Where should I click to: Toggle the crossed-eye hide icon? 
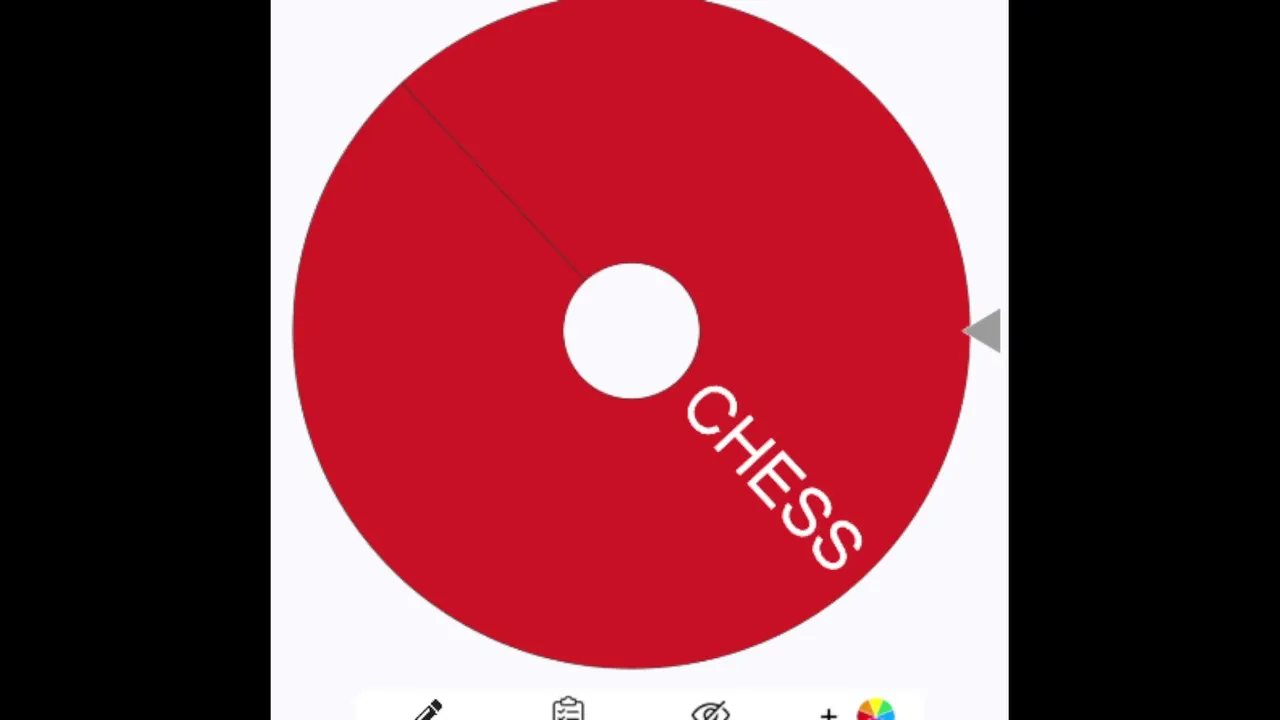click(710, 711)
